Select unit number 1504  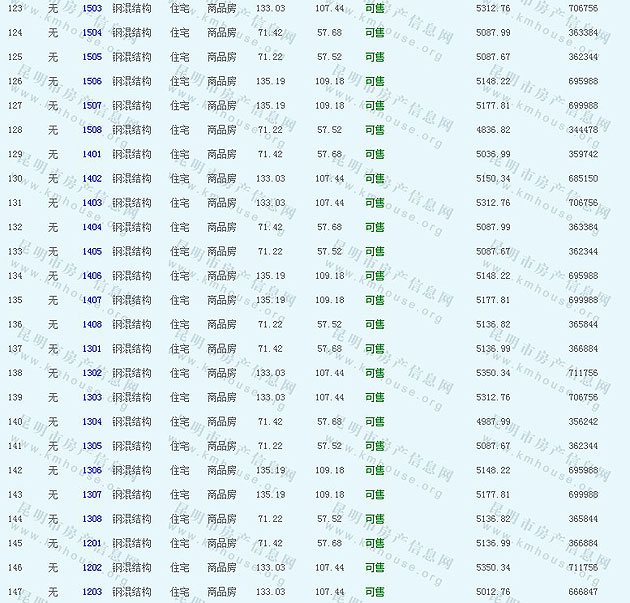[x=92, y=33]
